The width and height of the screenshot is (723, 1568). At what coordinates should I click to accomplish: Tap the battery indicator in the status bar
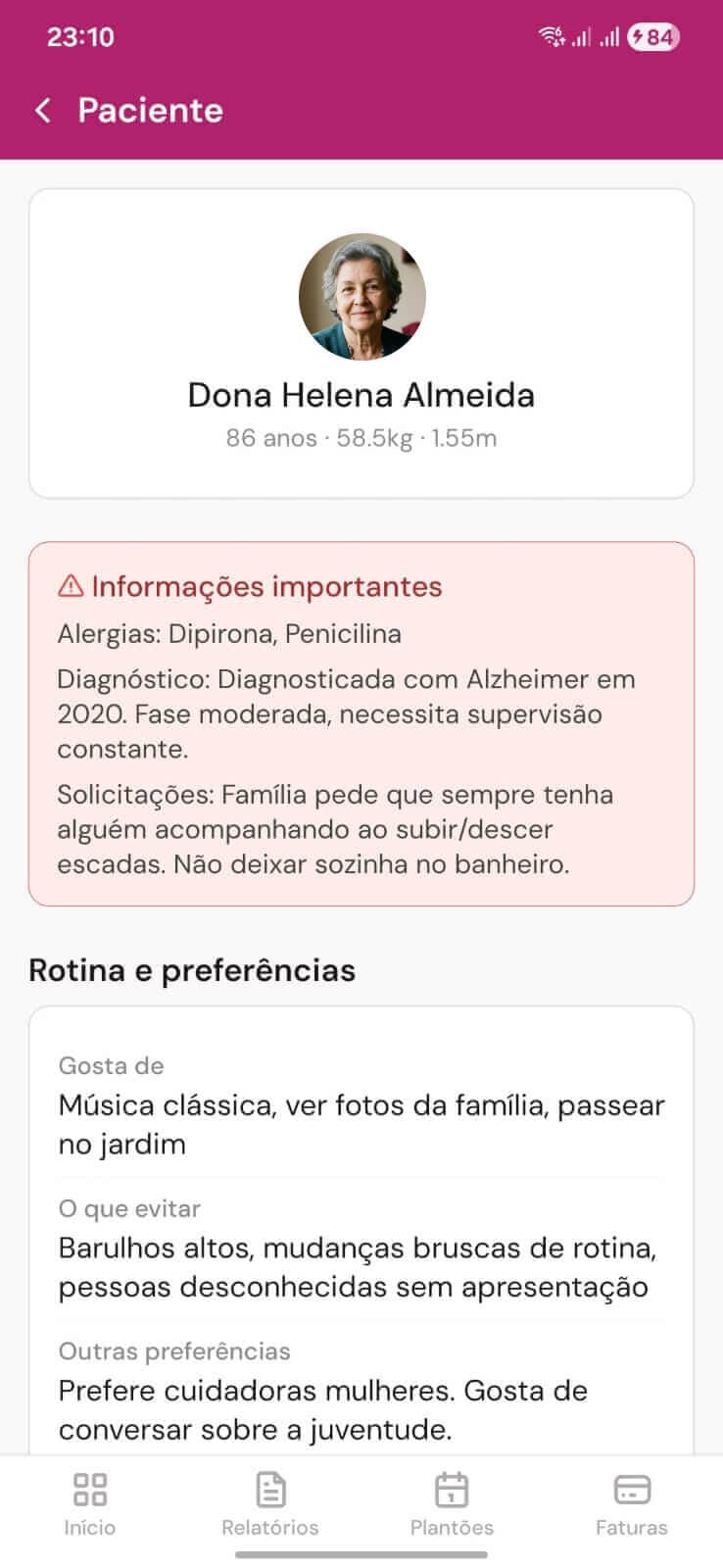(x=652, y=37)
